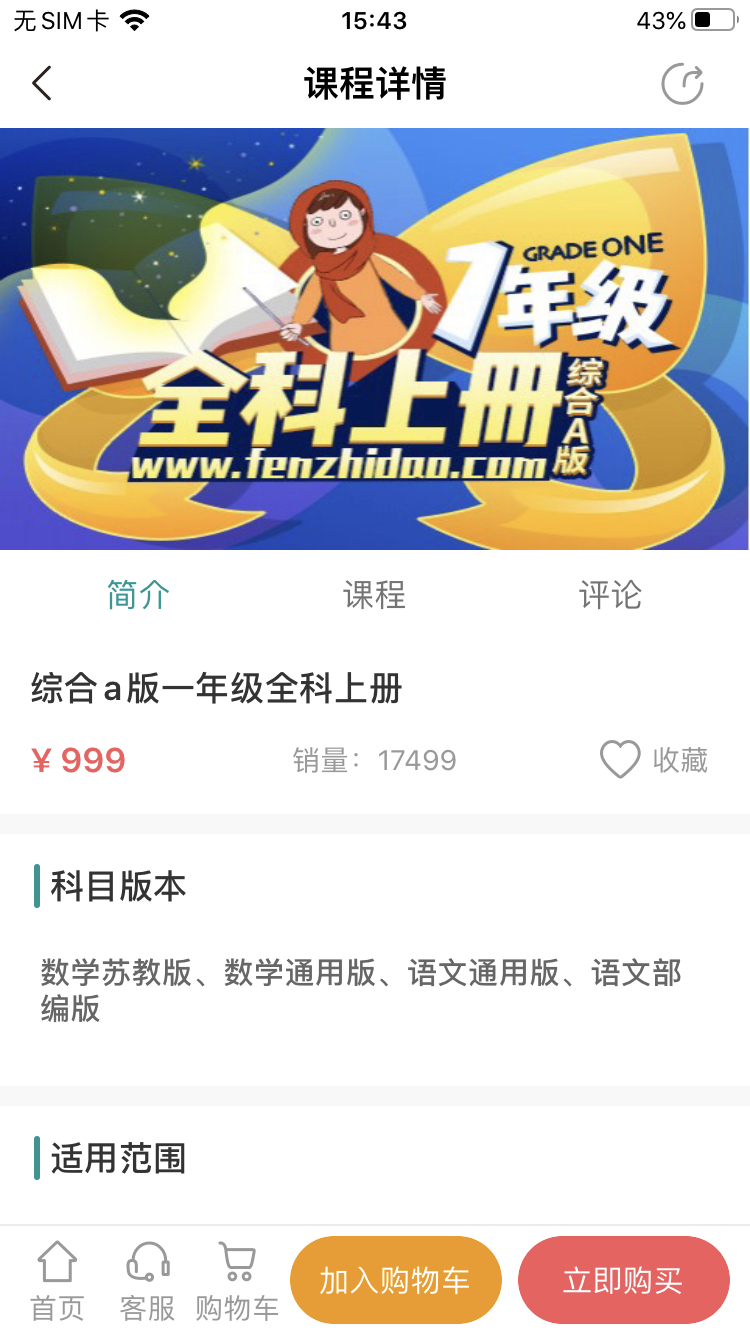Go back from the course details page
This screenshot has width=750, height=1334.
click(41, 84)
